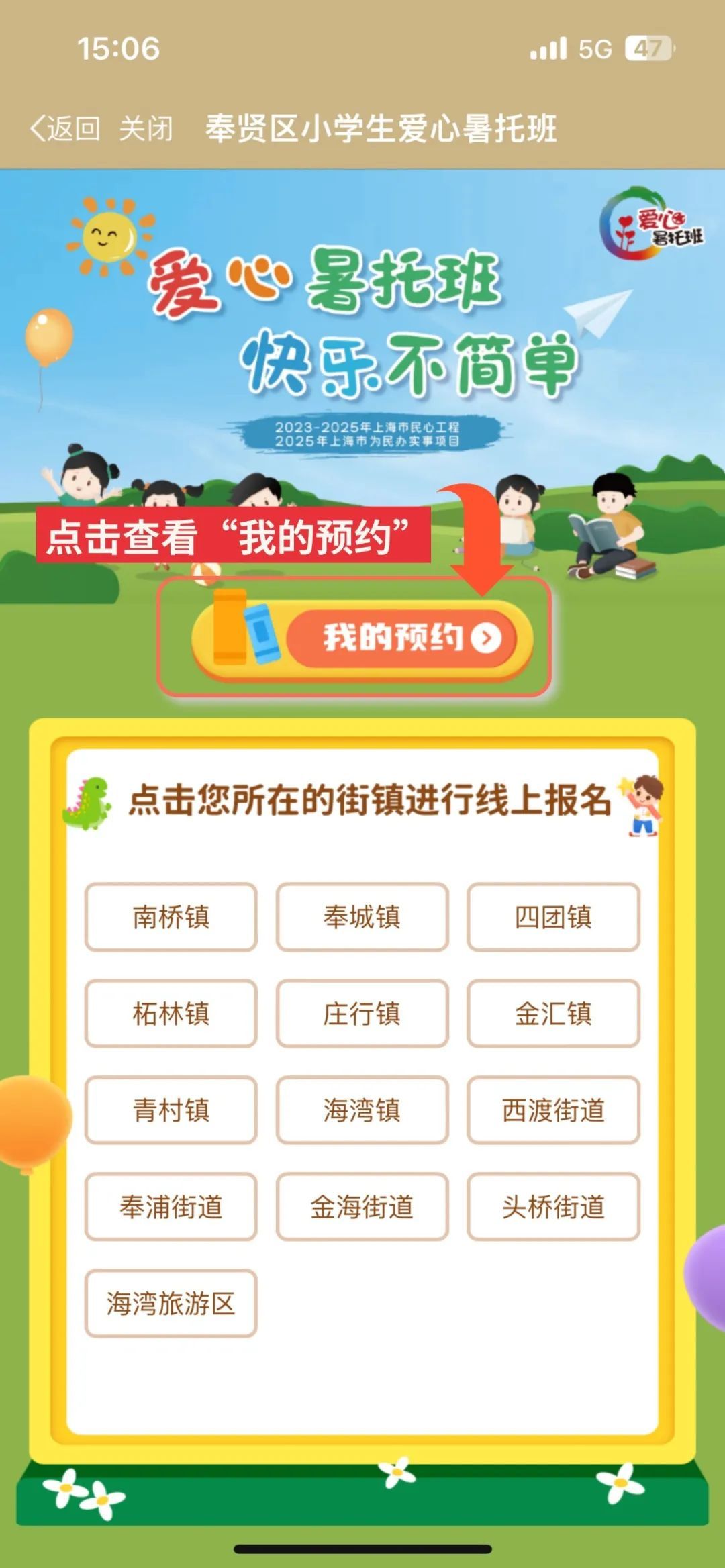This screenshot has height=1568, width=725.
Task: Select 金海街道
Action: pos(362,1207)
